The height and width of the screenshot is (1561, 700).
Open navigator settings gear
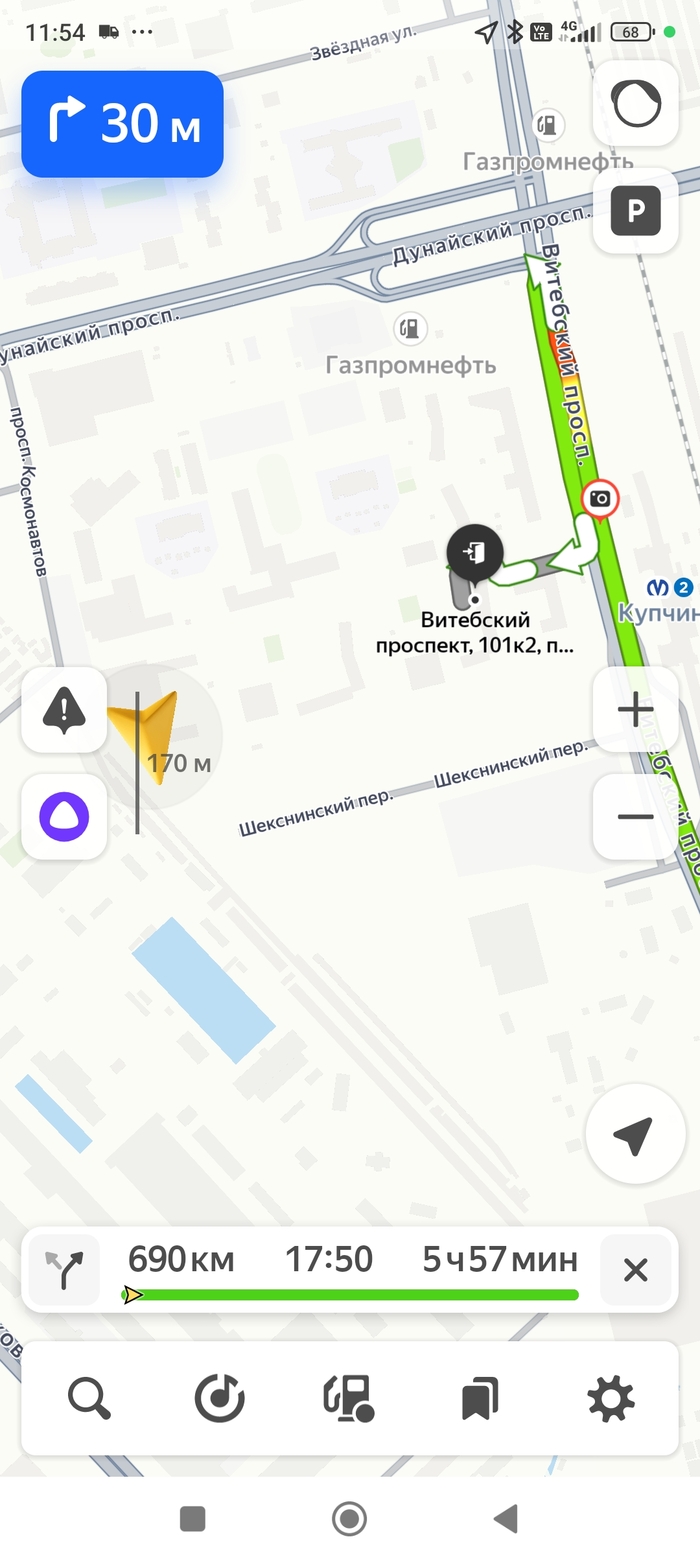click(611, 1398)
